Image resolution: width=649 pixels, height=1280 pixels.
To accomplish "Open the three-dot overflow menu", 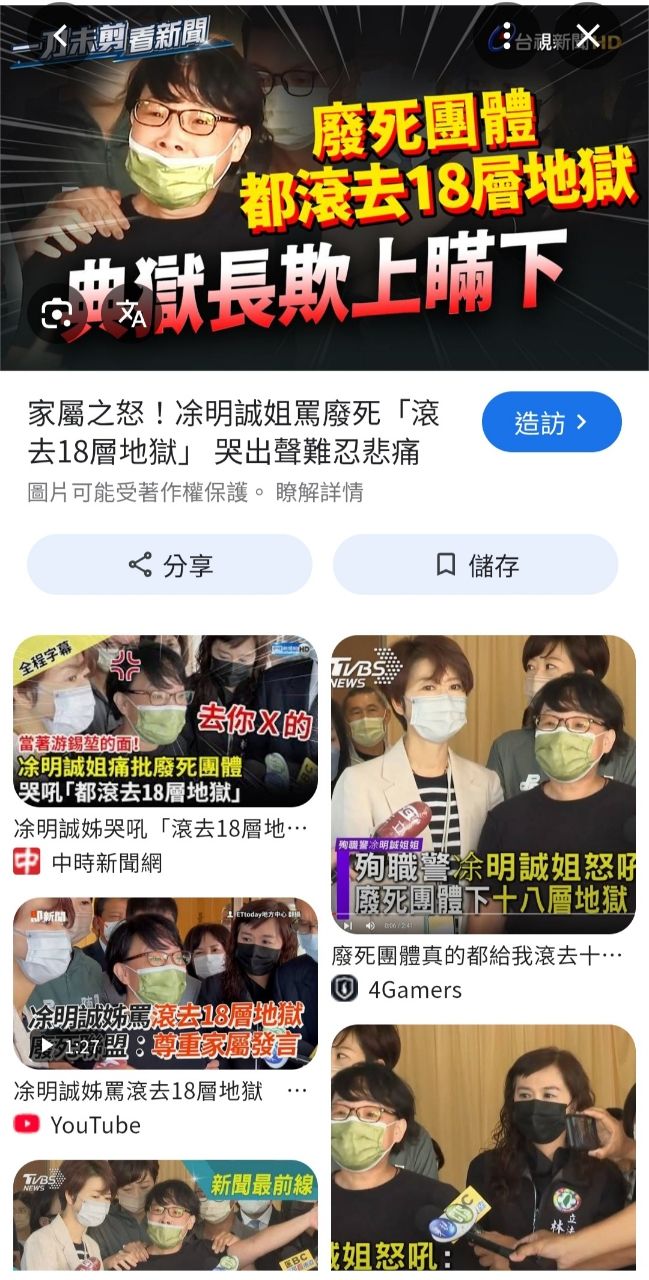I will tap(507, 37).
